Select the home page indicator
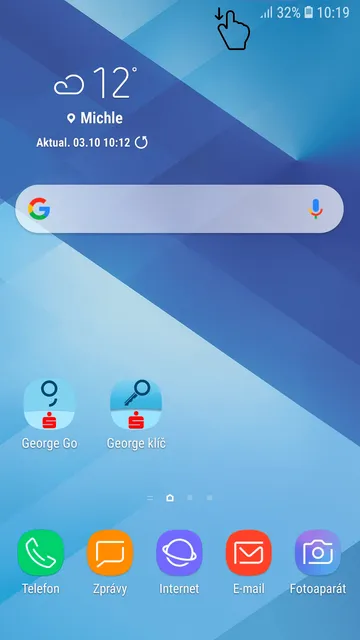Viewport: 360px width, 640px height. (170, 498)
